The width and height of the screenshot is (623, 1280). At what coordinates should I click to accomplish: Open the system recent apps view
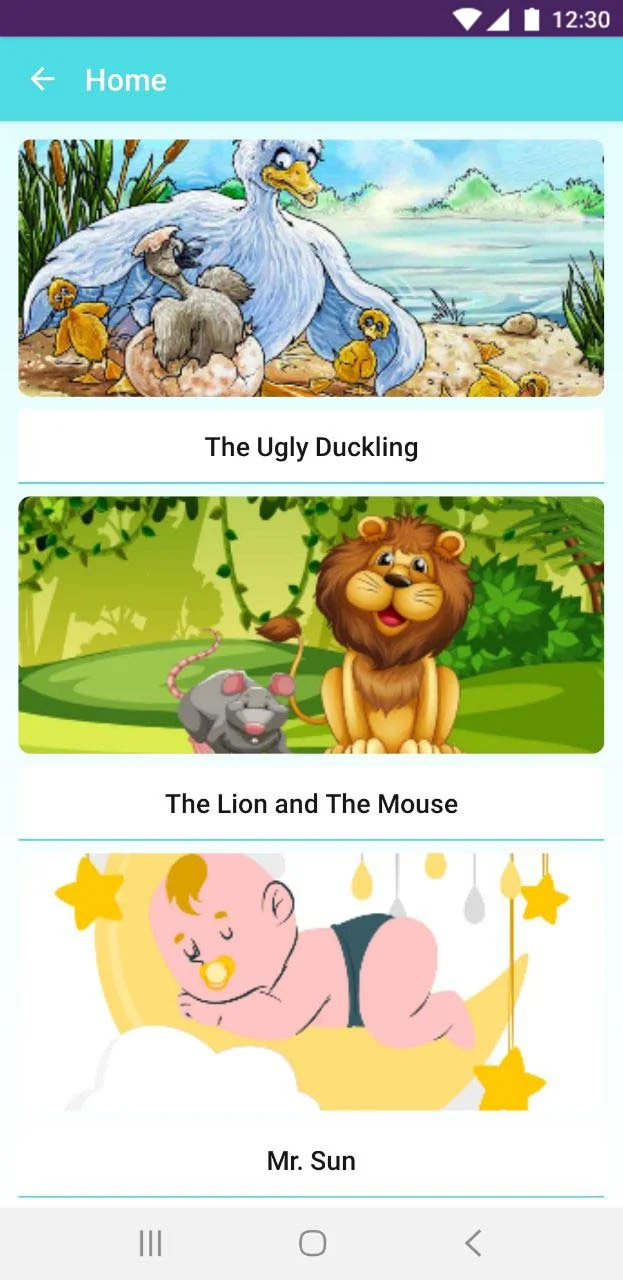click(150, 1243)
